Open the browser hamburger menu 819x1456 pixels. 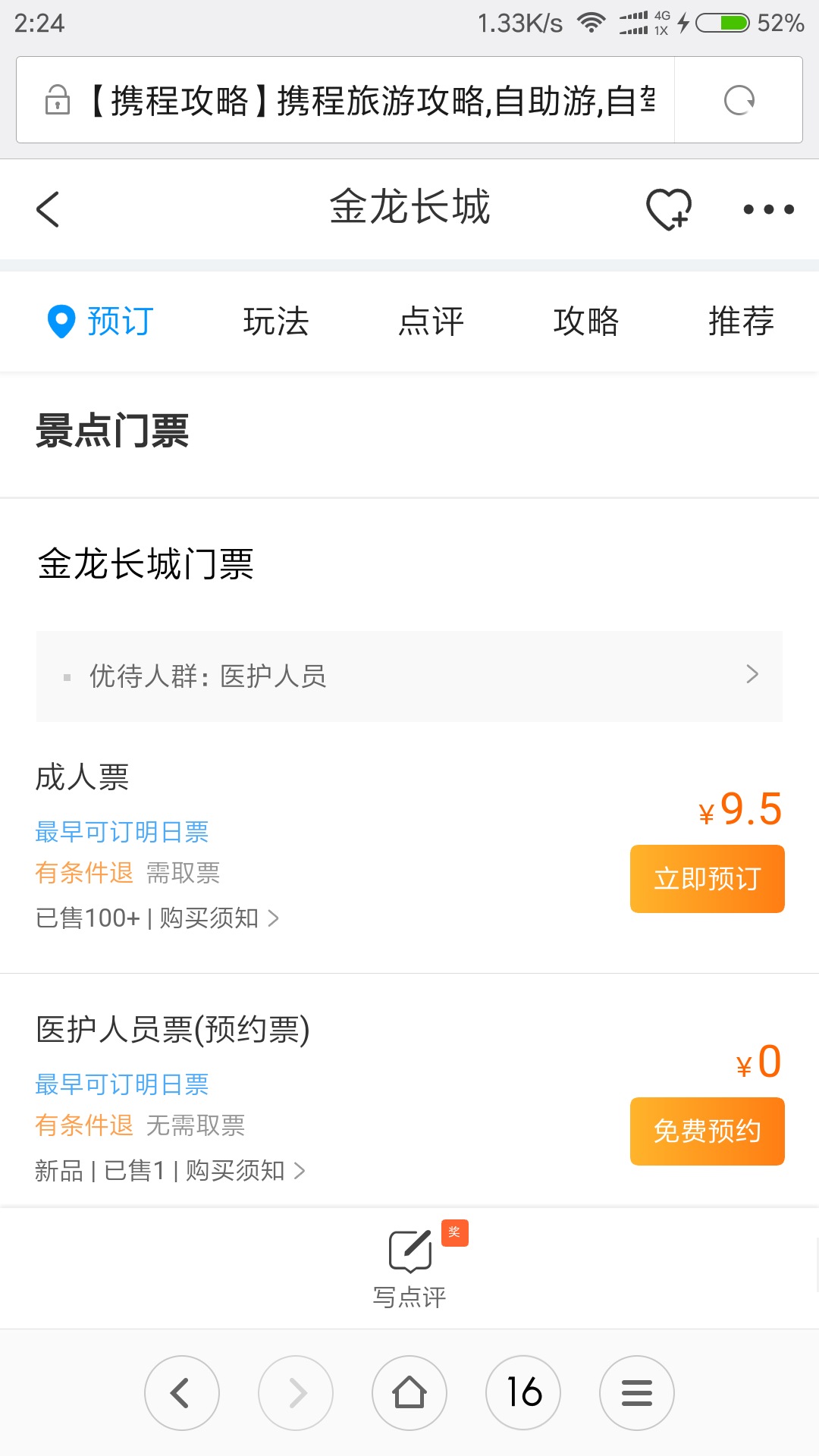(x=637, y=1393)
